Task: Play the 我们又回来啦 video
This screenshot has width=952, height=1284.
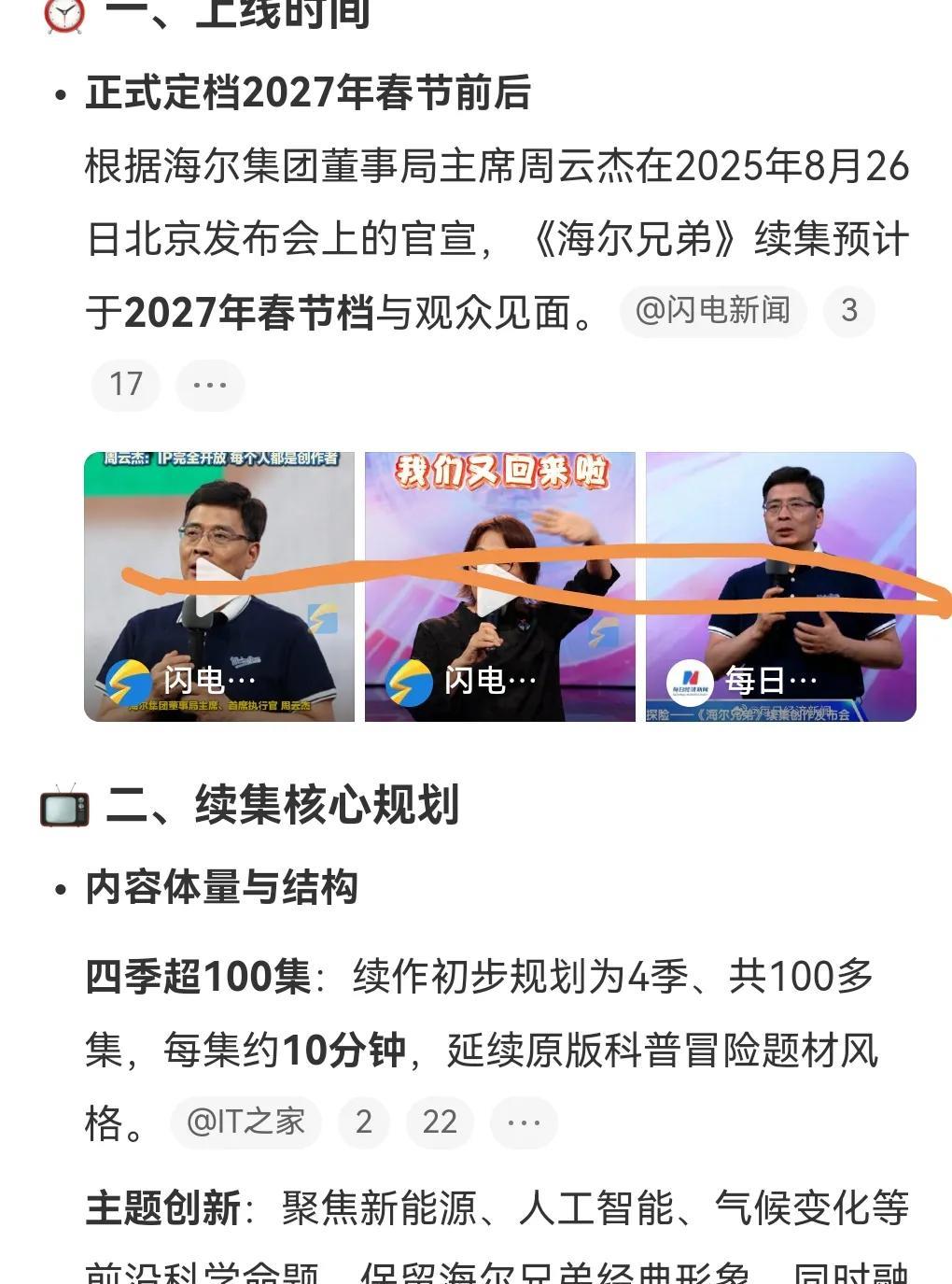Action: click(x=499, y=586)
